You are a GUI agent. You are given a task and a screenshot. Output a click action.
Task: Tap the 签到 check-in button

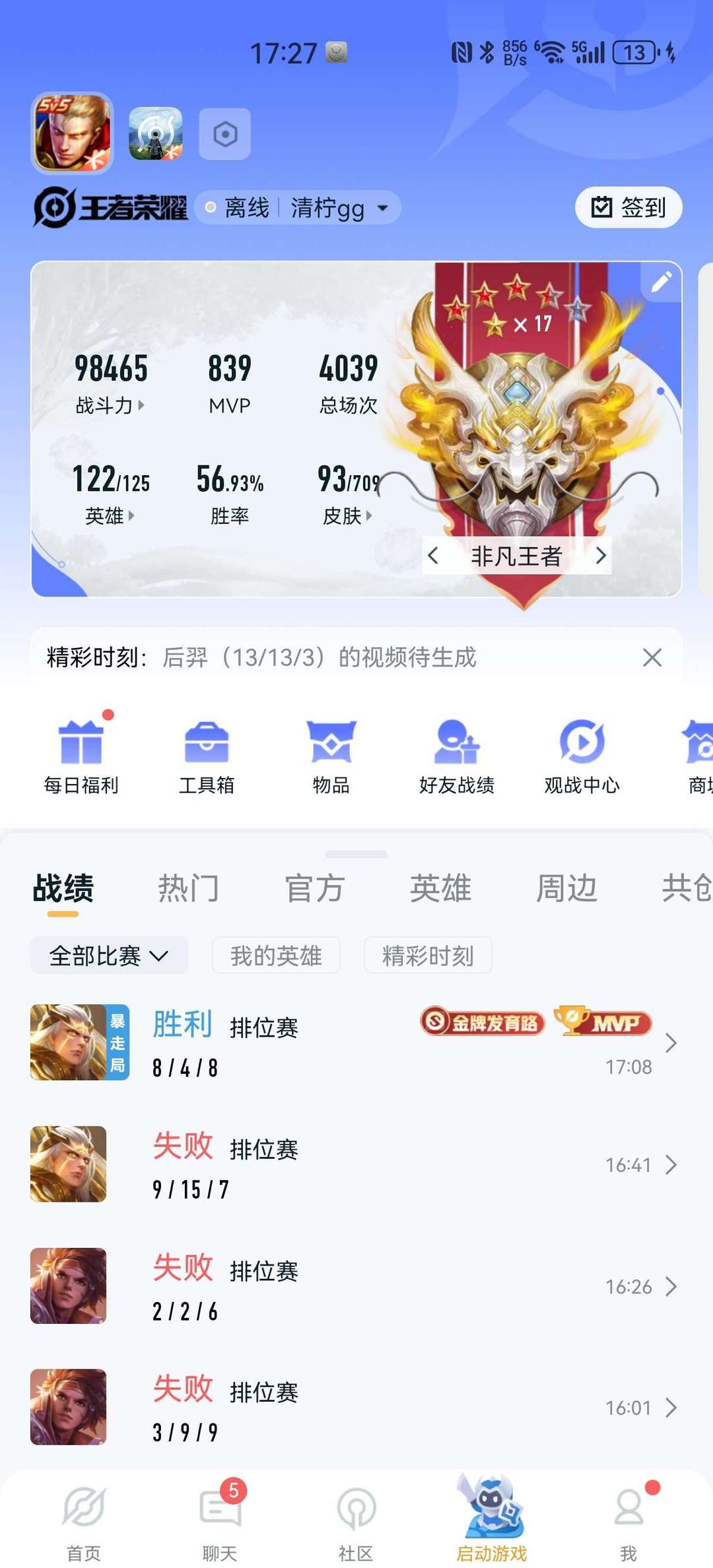click(628, 207)
